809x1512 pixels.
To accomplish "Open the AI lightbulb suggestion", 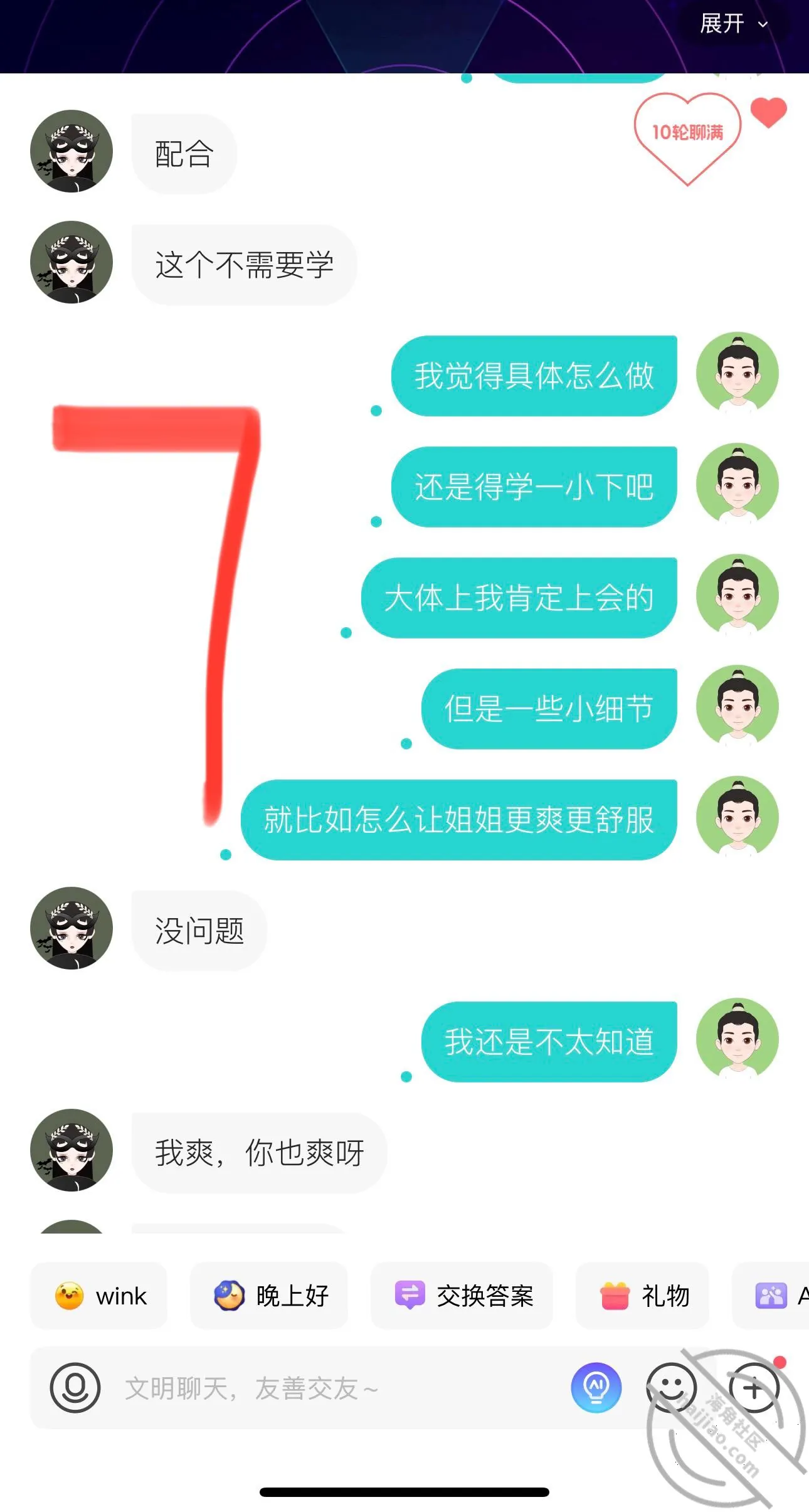I will click(x=596, y=1388).
